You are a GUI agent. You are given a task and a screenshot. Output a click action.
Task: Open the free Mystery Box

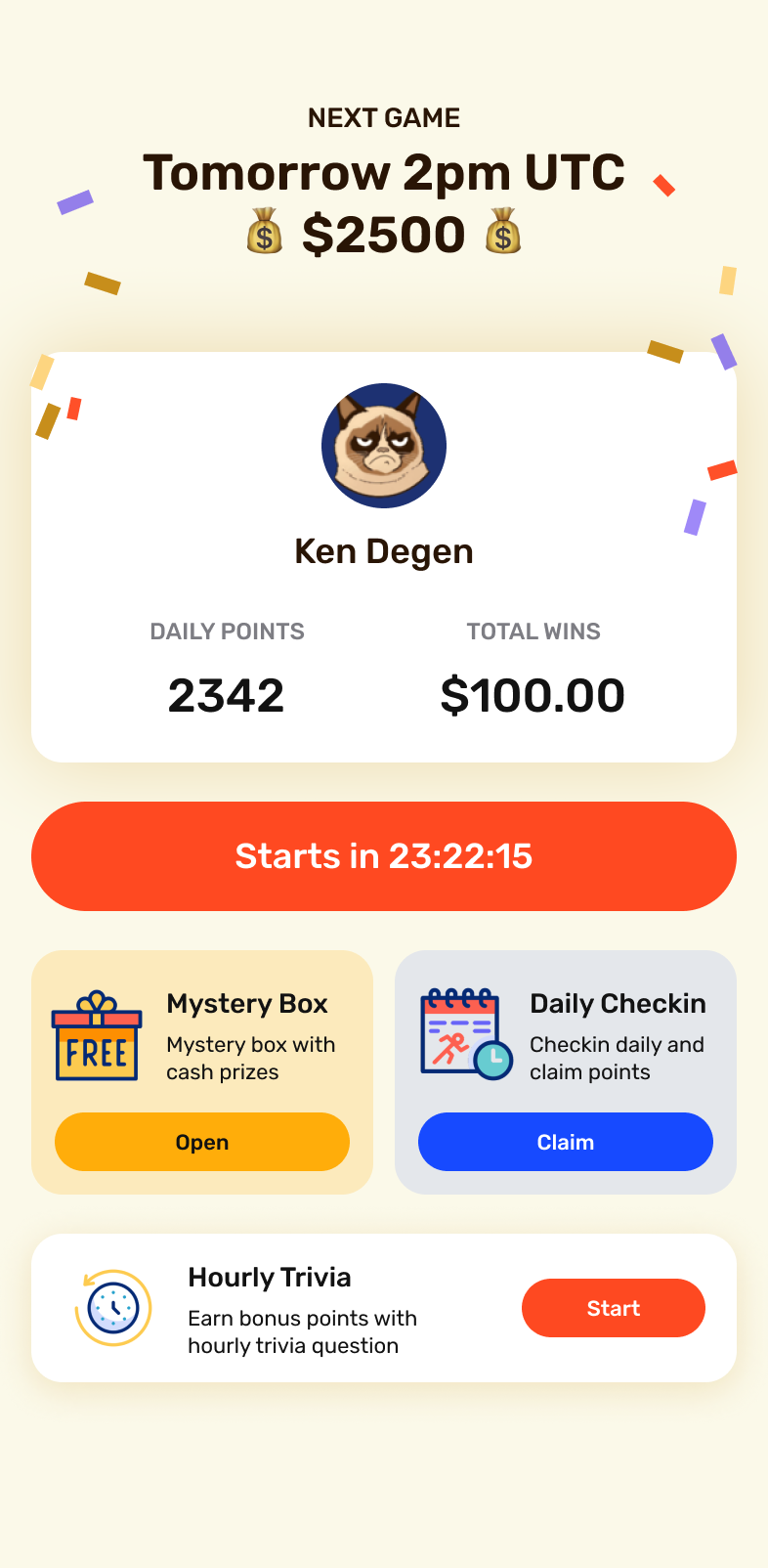202,1142
